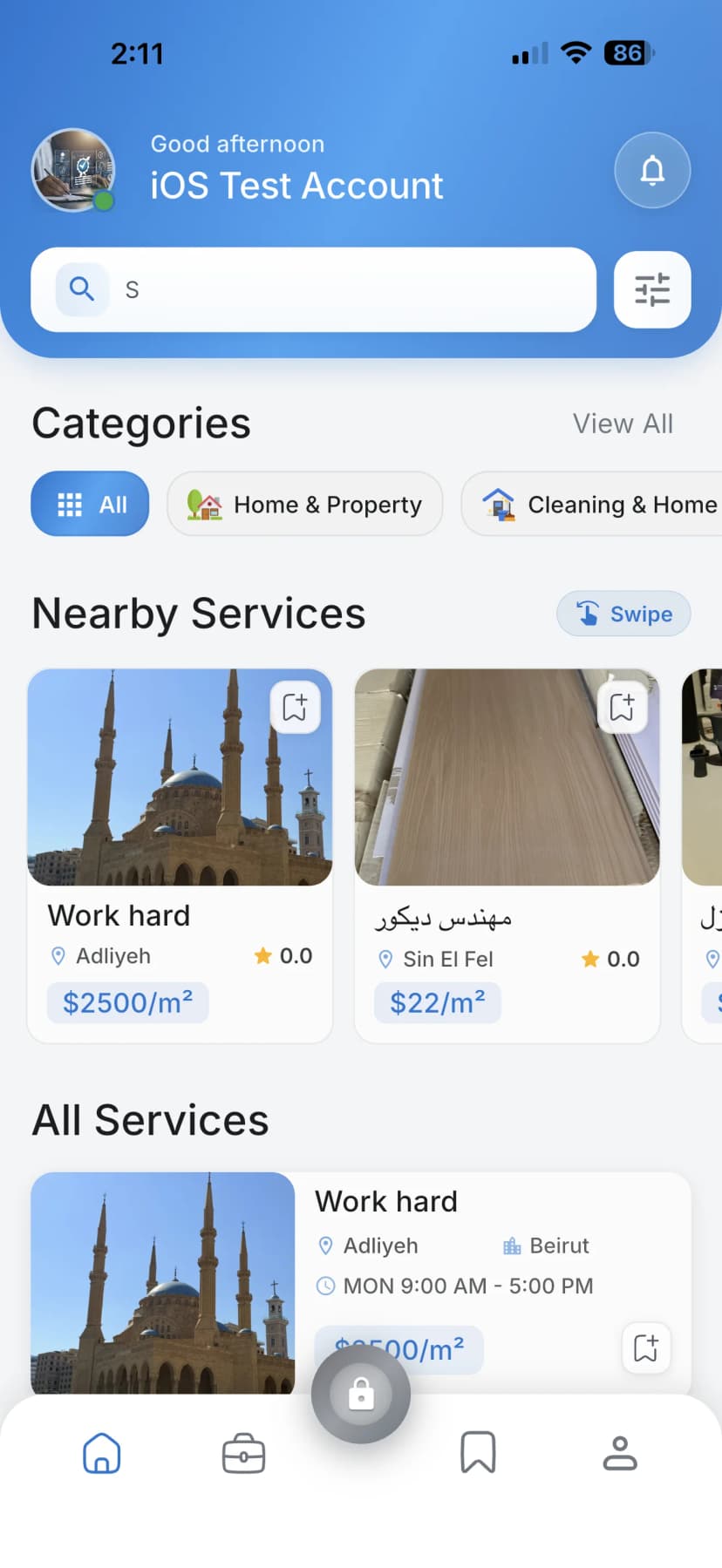The height and width of the screenshot is (1568, 722).
Task: Bookmark the Work hard nearby service card
Action: pyautogui.click(x=296, y=707)
